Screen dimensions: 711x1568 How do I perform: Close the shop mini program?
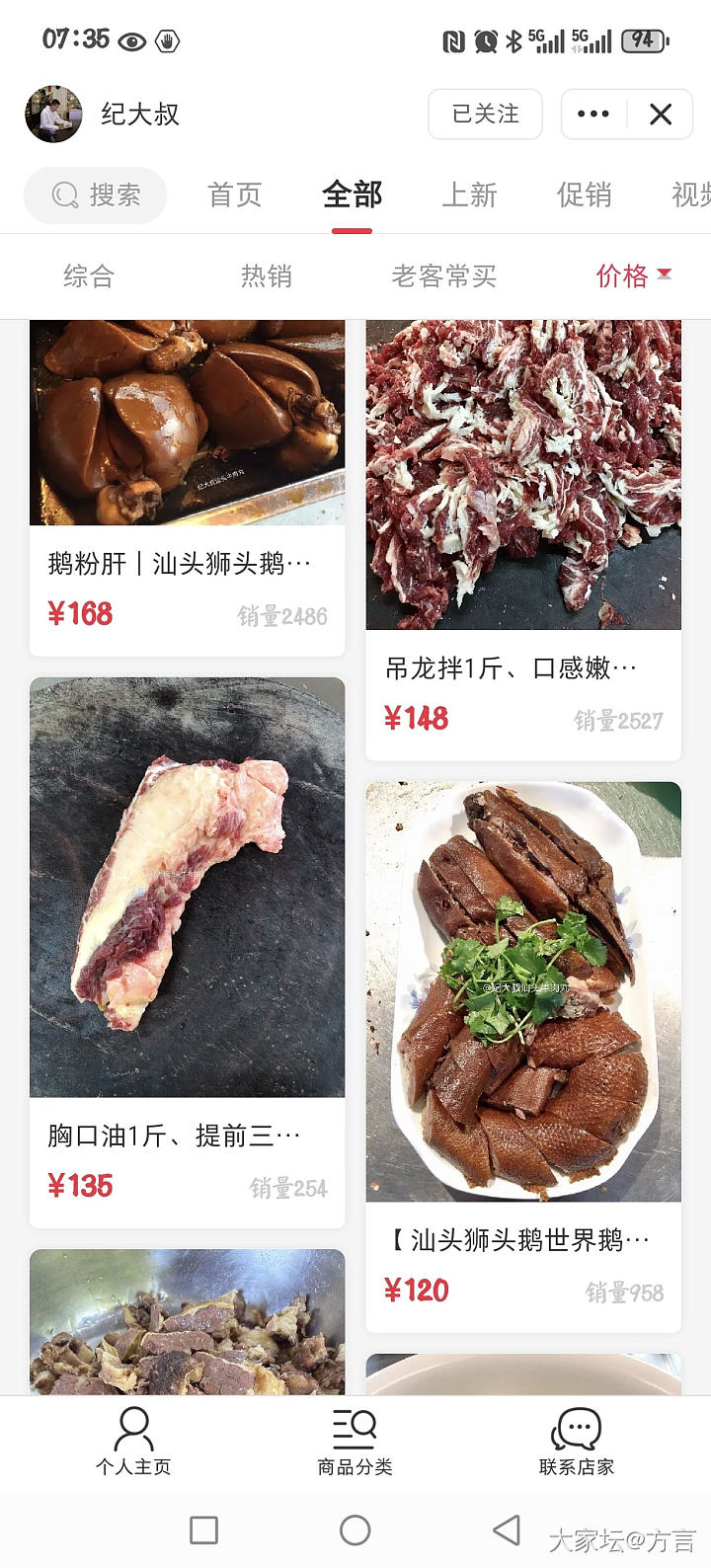coord(661,115)
